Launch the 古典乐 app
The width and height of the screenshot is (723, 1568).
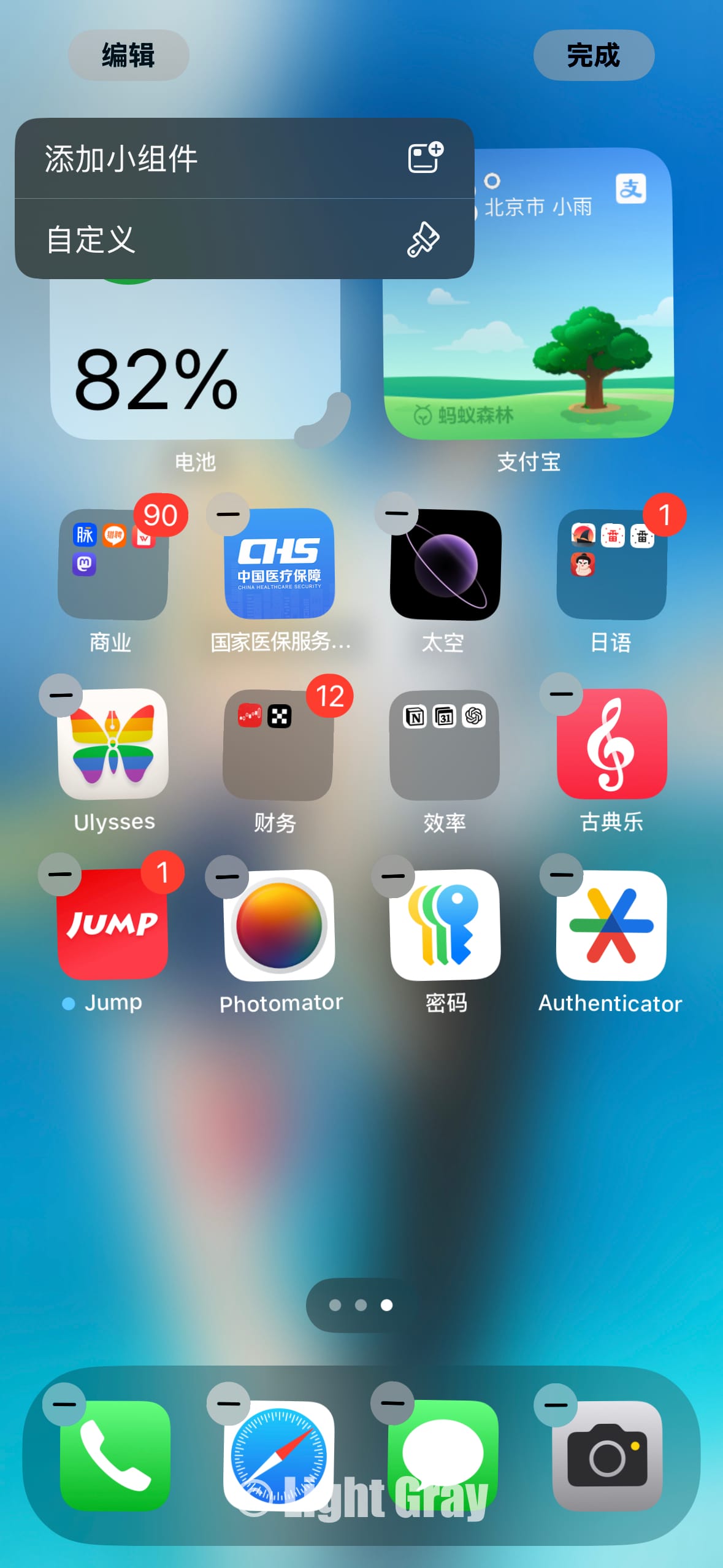(611, 744)
